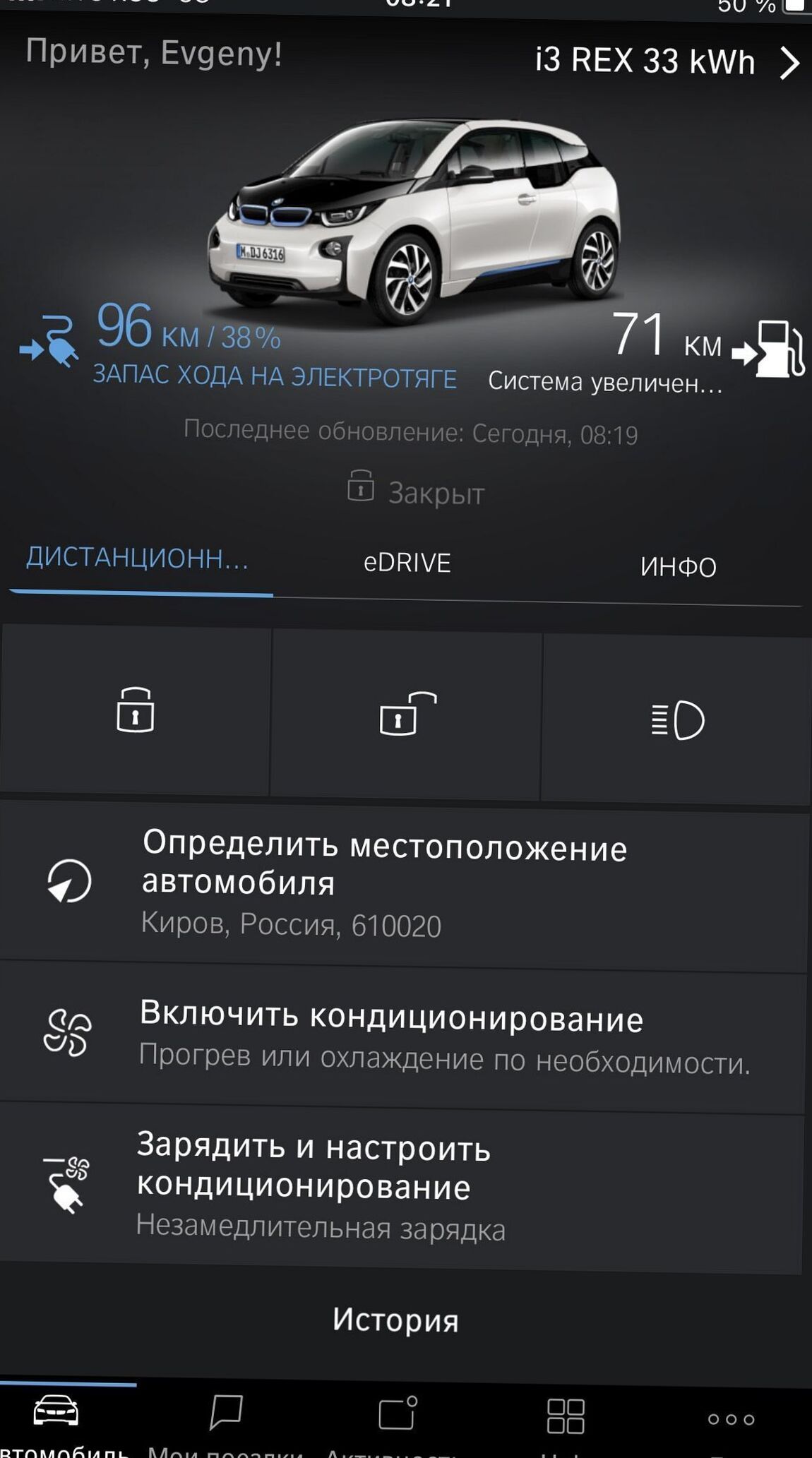The width and height of the screenshot is (812, 1458).
Task: Switch to the eDRIVE tab
Action: 407,563
